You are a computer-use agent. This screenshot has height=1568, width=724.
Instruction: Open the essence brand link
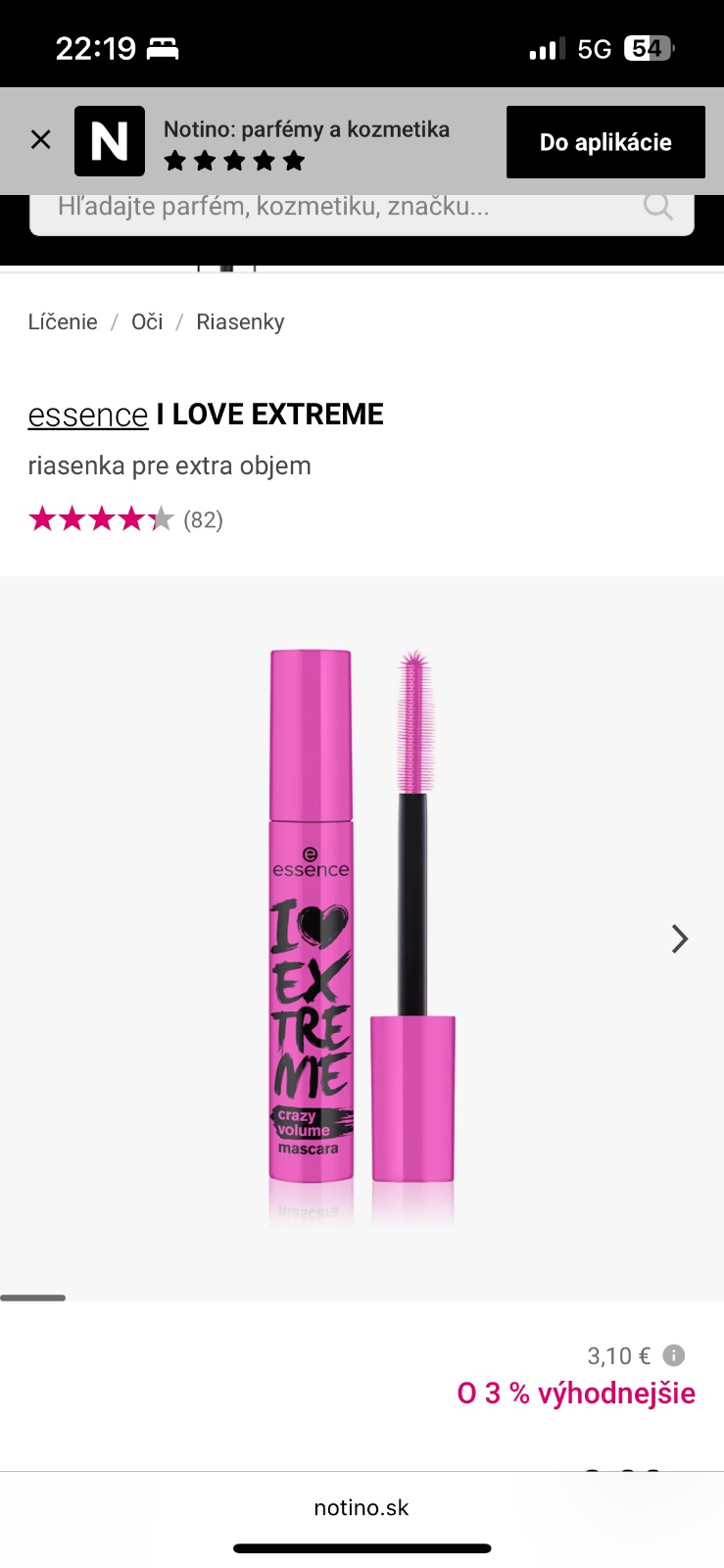point(88,415)
